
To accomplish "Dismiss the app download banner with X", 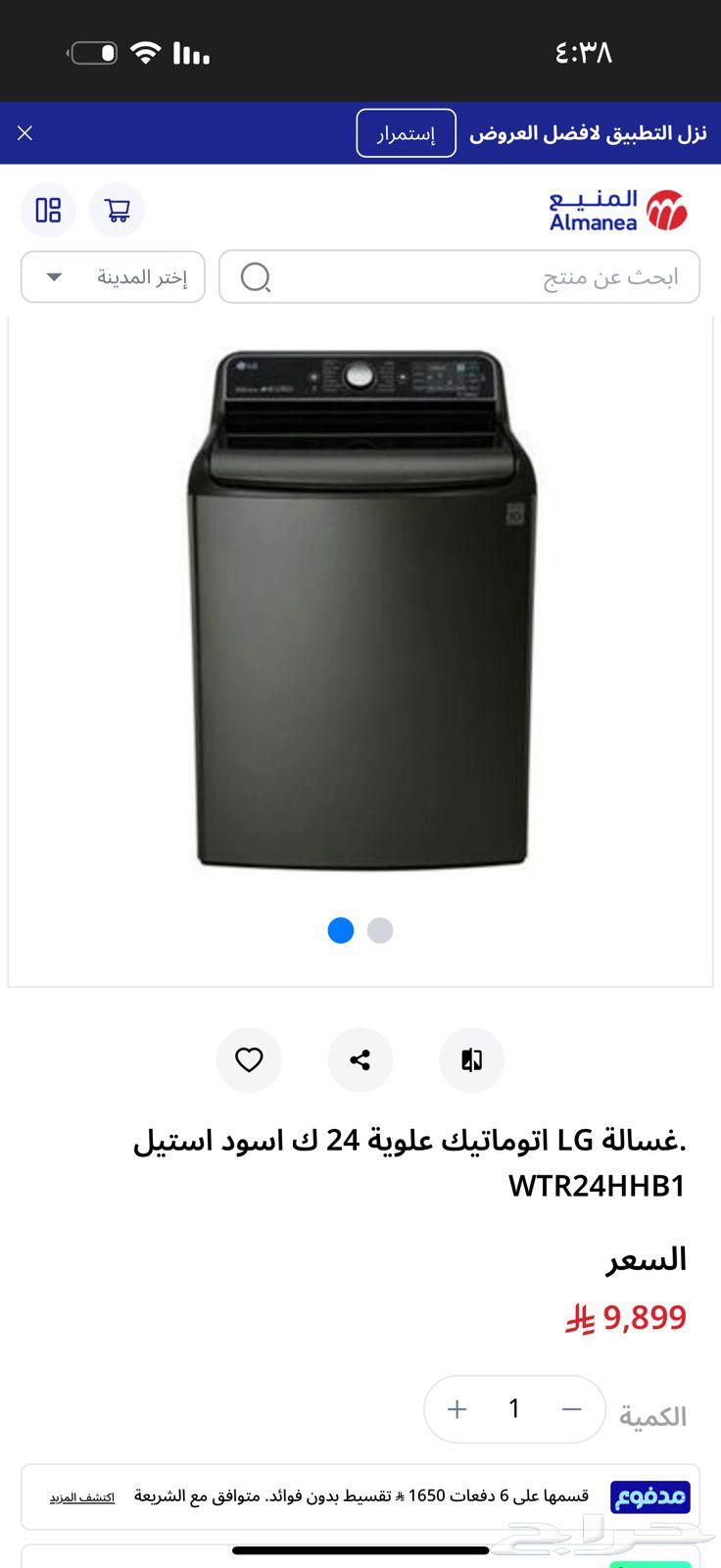I will (x=24, y=132).
